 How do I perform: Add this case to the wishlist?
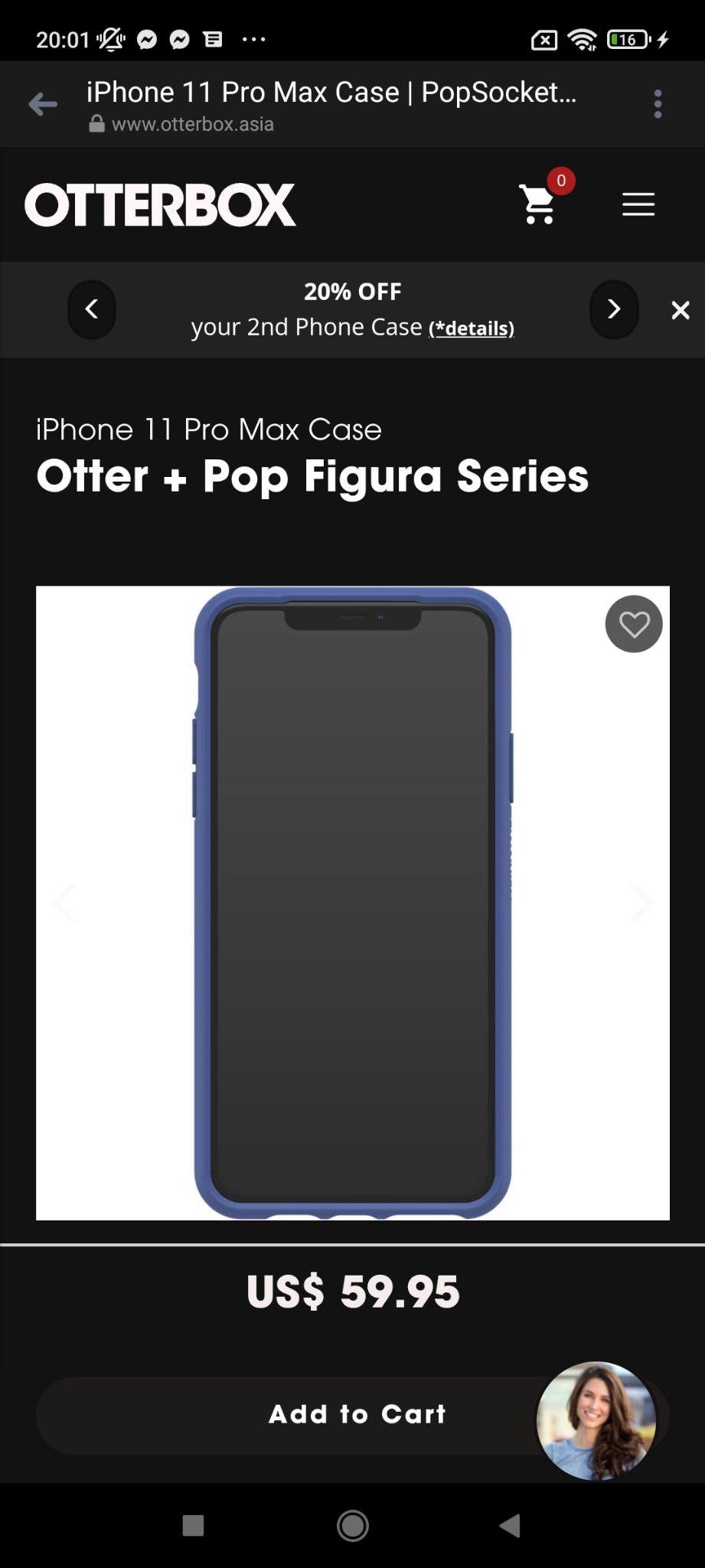[634, 624]
